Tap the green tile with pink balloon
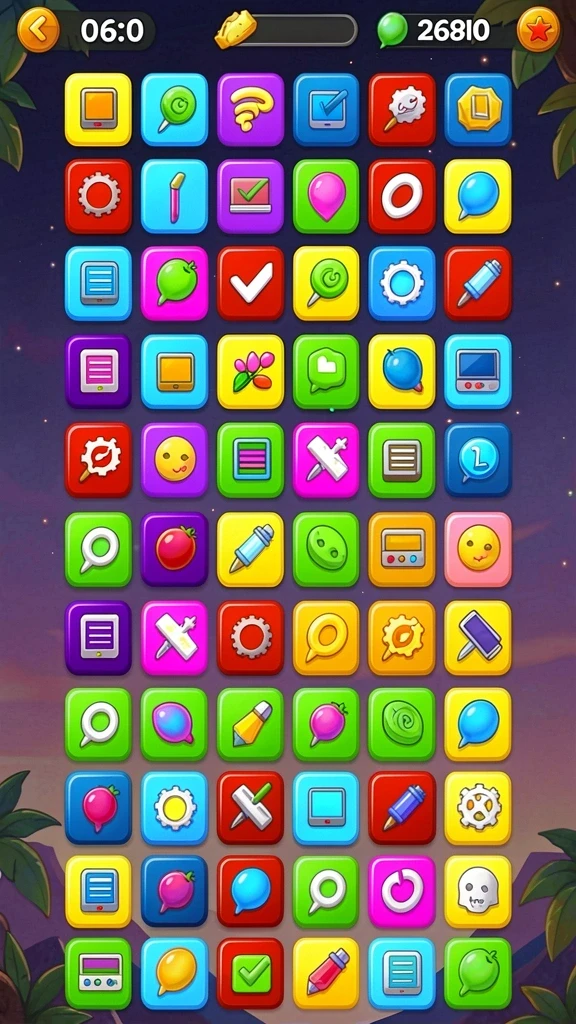The image size is (576, 1024). [327, 196]
